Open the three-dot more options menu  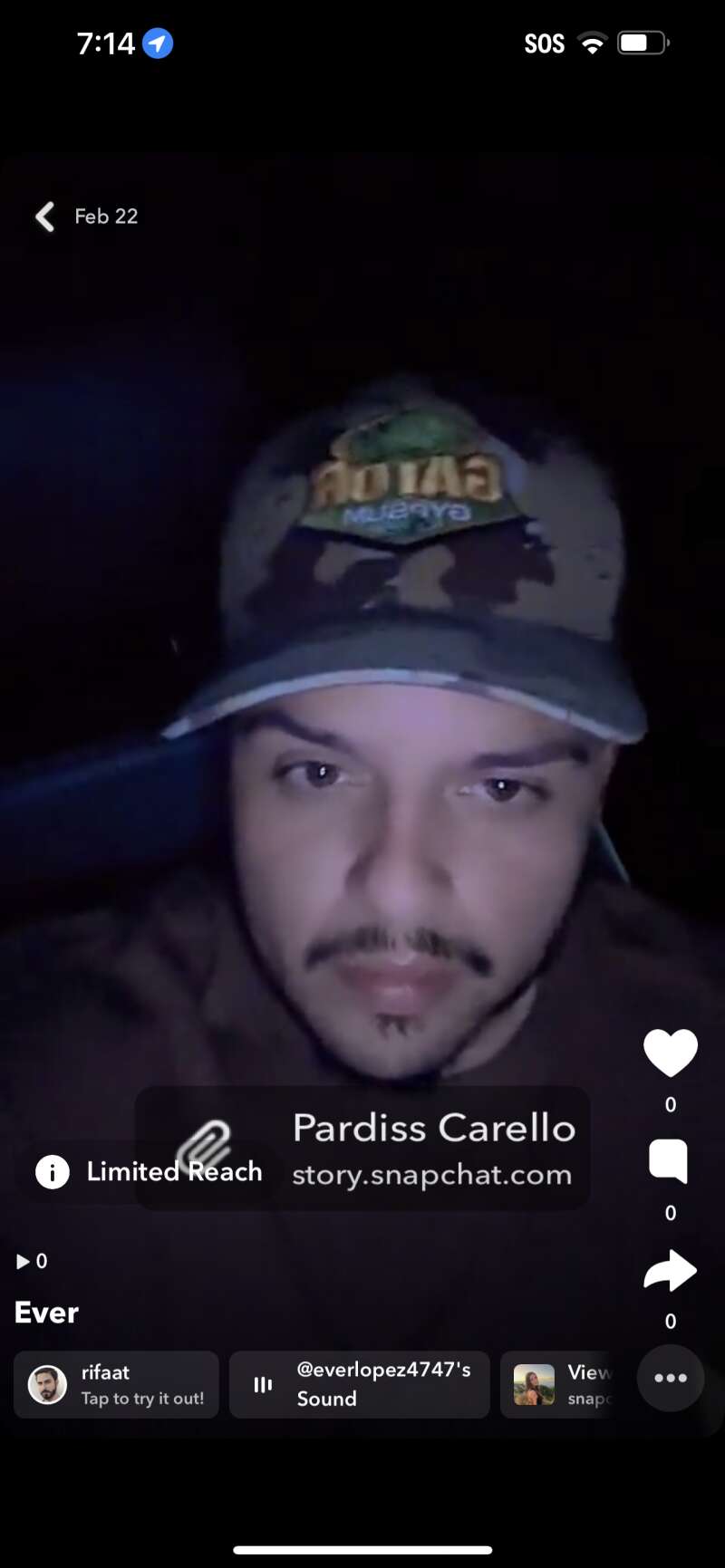670,1378
